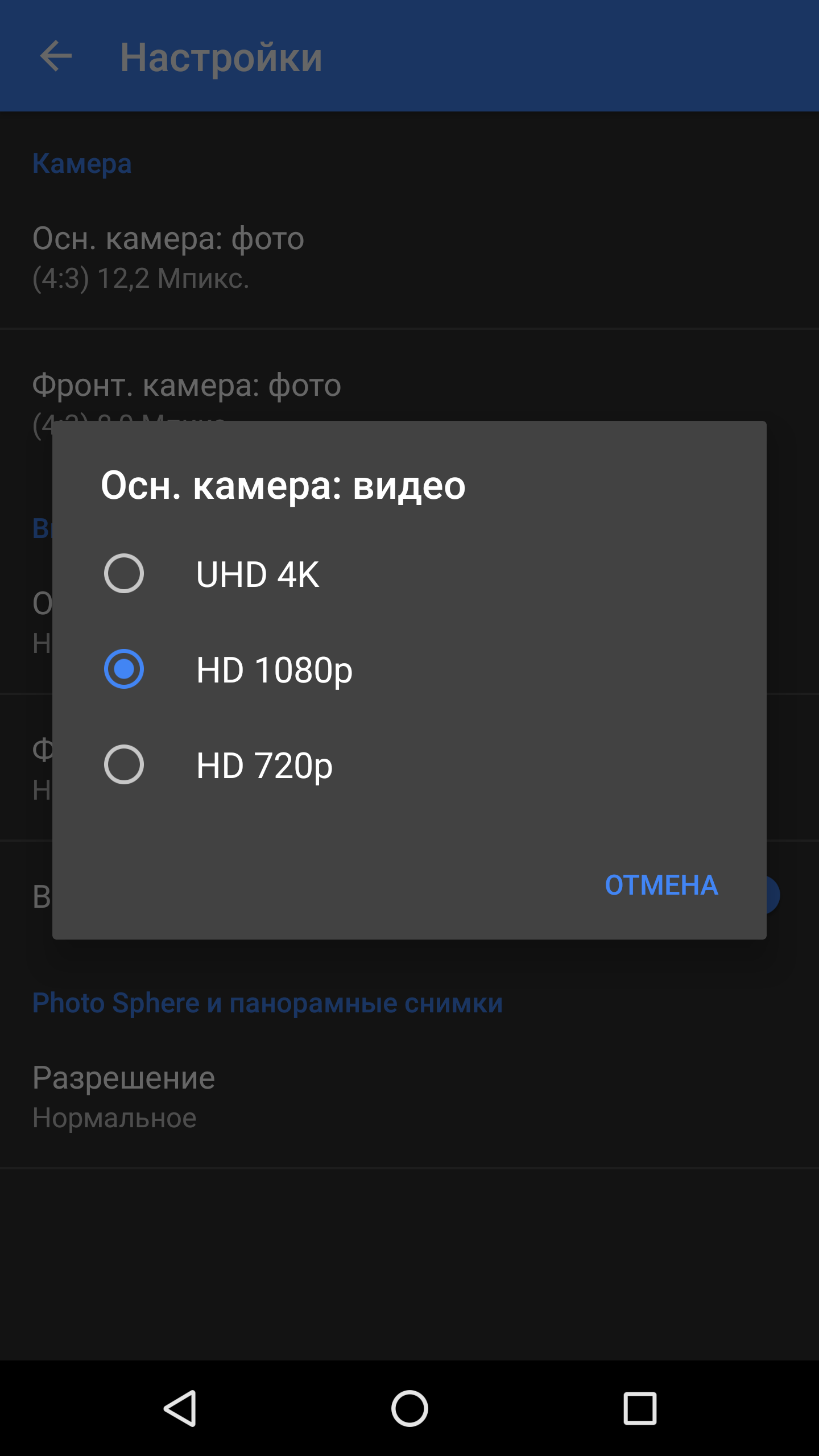The width and height of the screenshot is (819, 1456).
Task: Go to the home screen
Action: coord(409,1408)
